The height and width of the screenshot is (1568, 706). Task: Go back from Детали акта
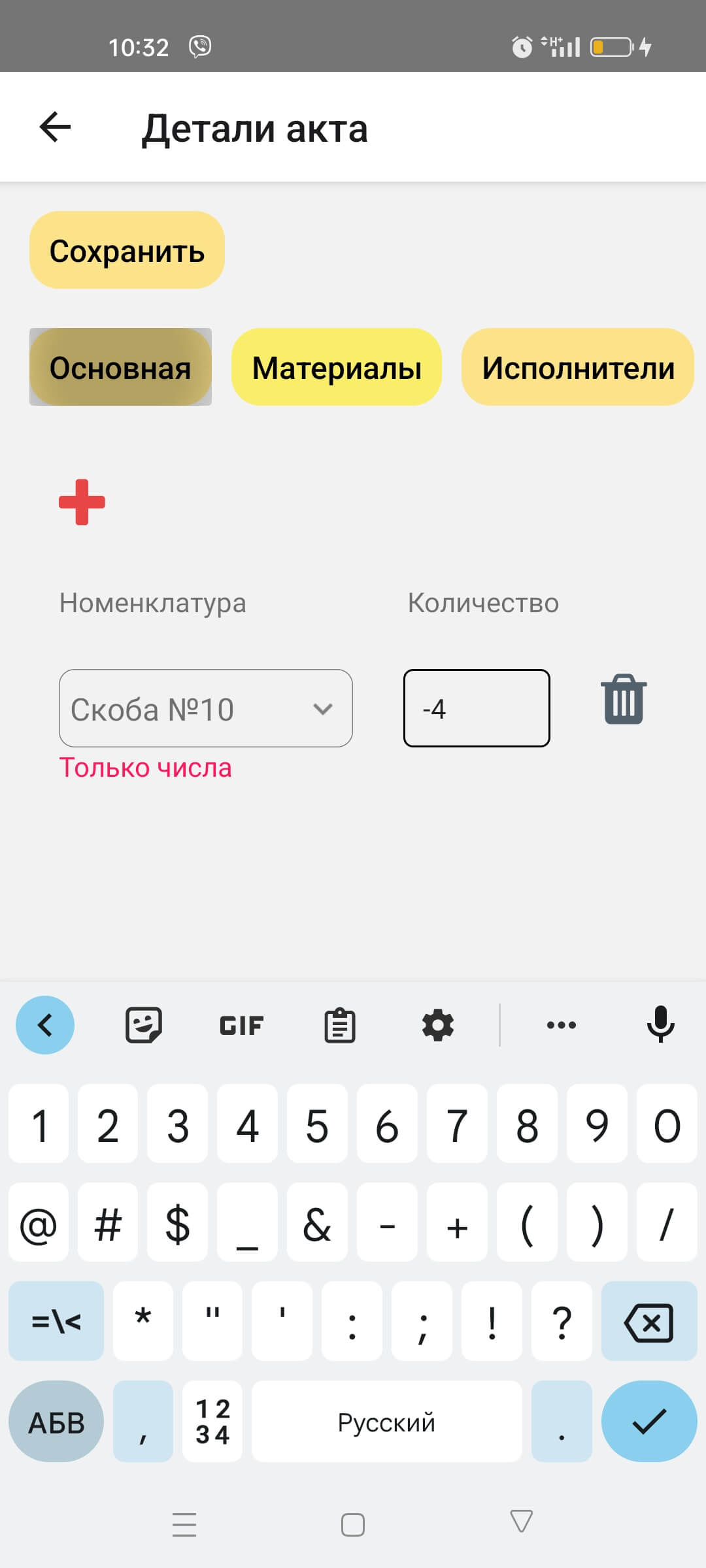pyautogui.click(x=55, y=127)
